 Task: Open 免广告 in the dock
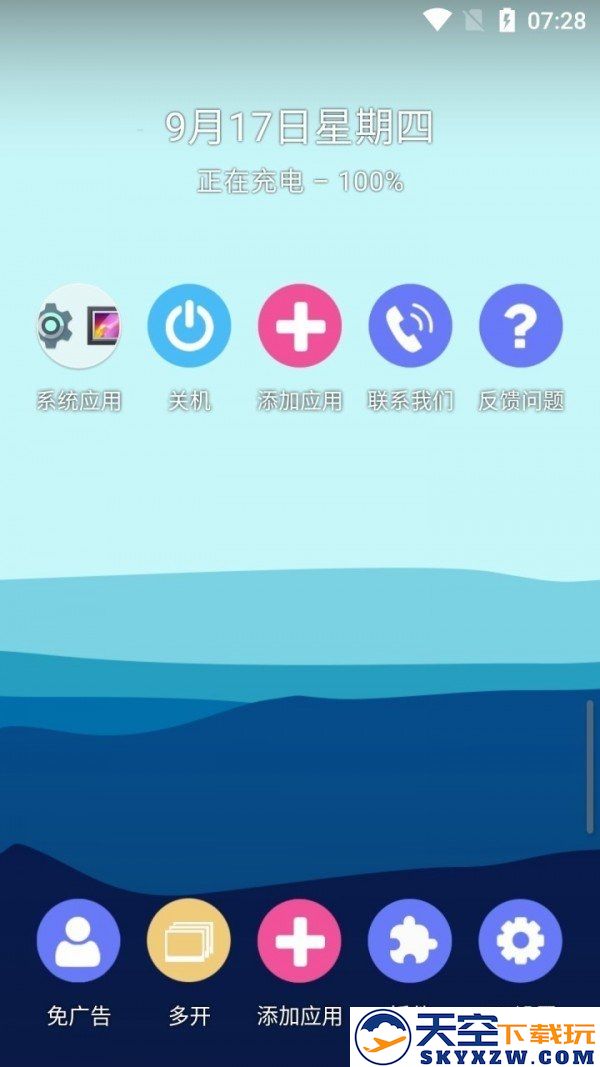tap(78, 941)
